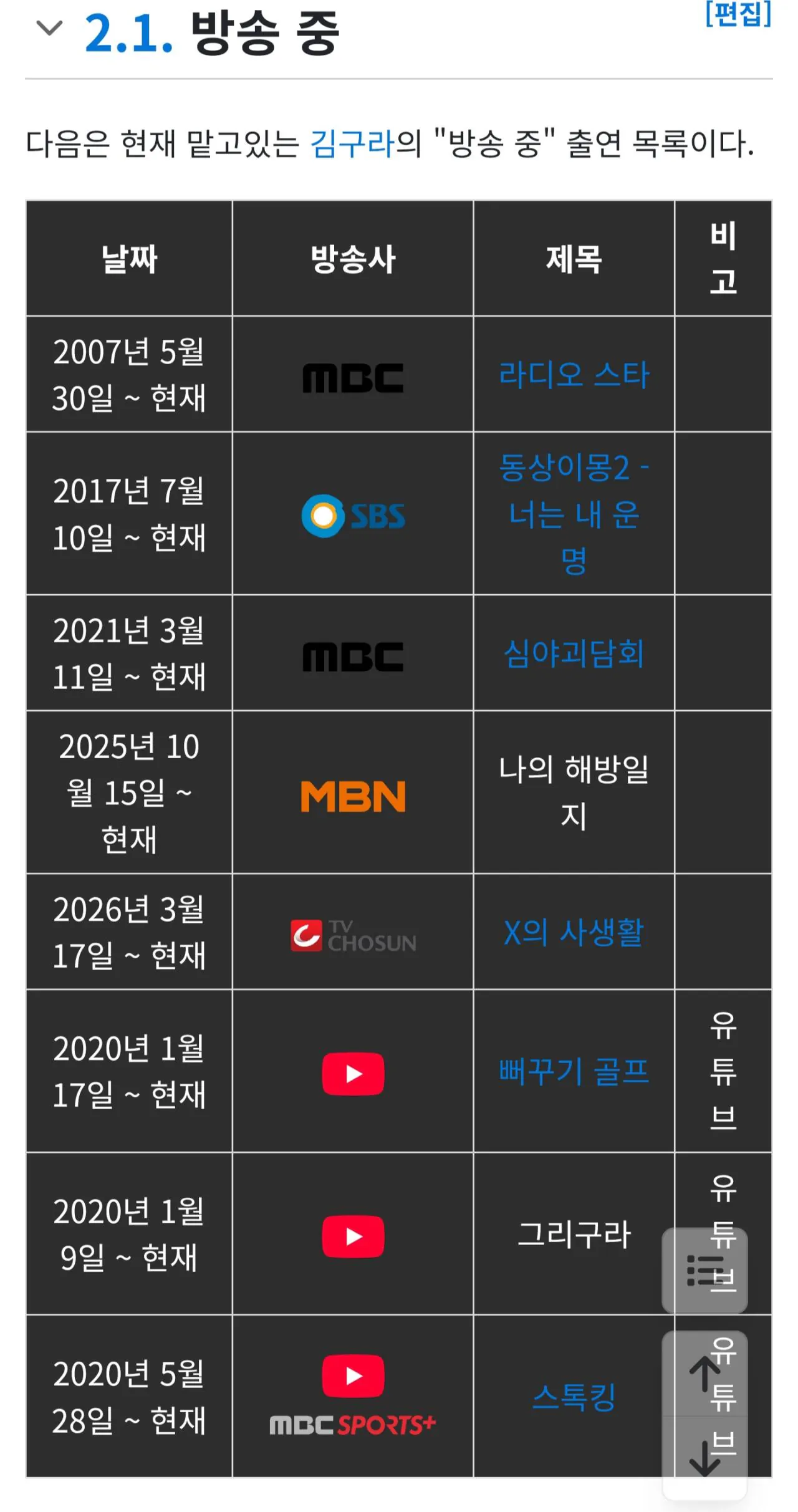
Task: Jump to top with the up arrow
Action: click(704, 1374)
